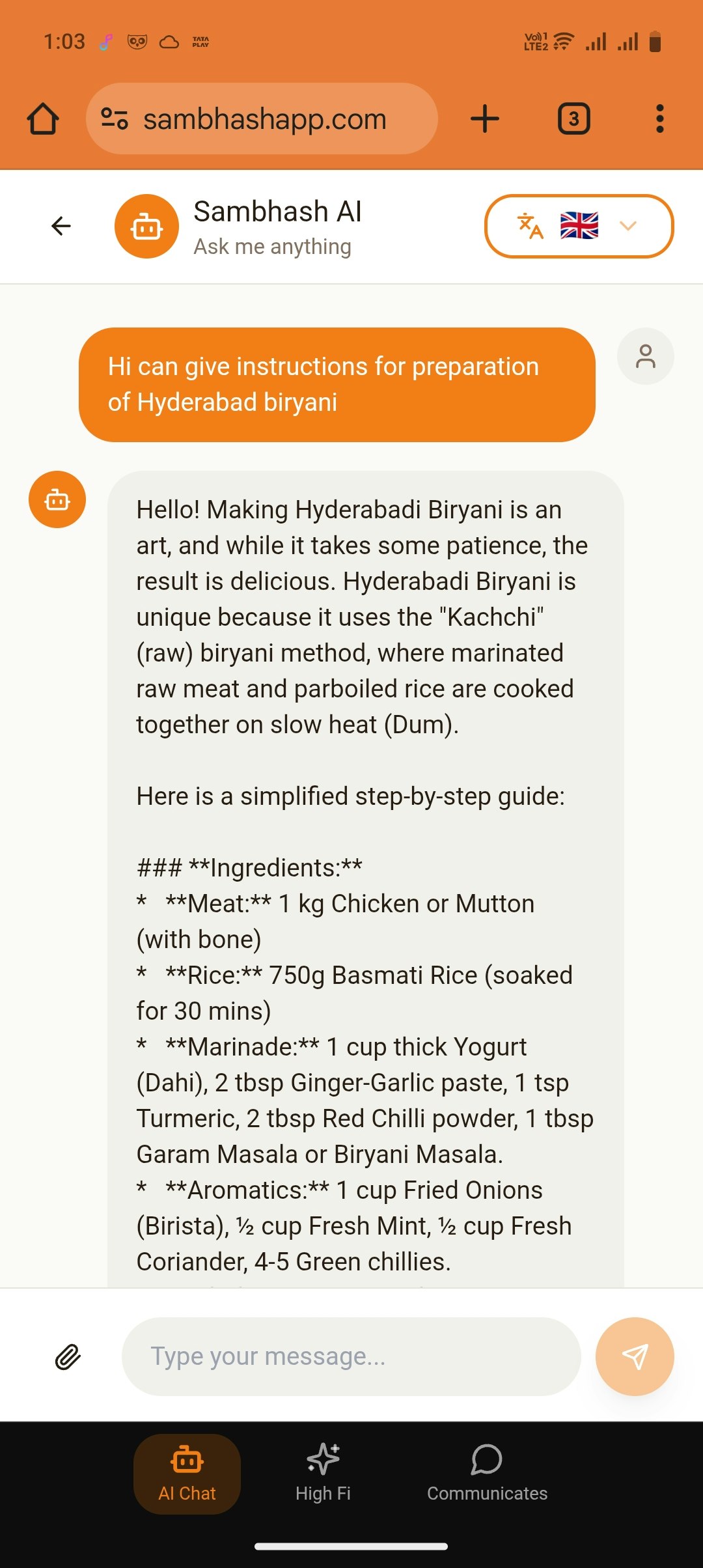View the three open browser tabs
Screen dimensions: 703x1568
tap(573, 119)
